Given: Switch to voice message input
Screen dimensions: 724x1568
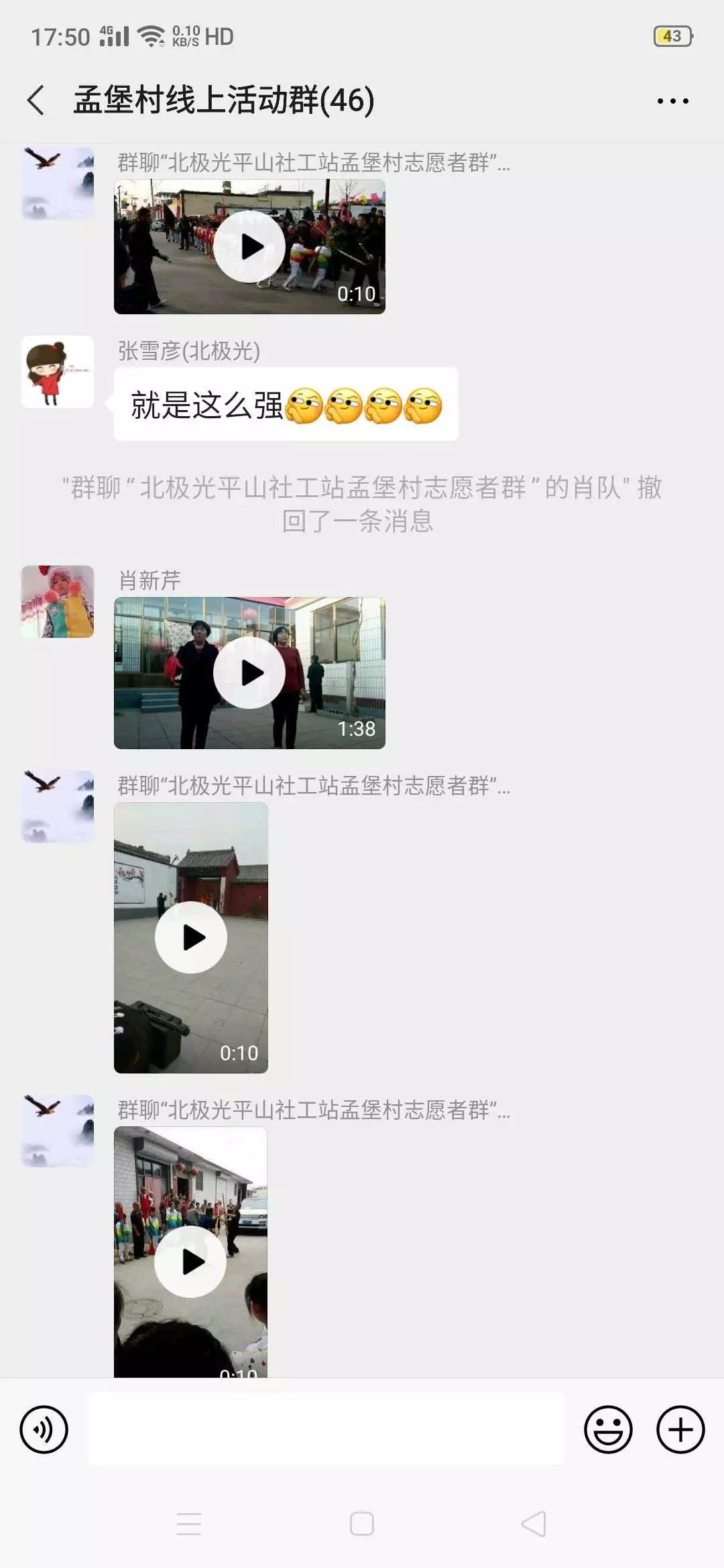Looking at the screenshot, I should tap(44, 1429).
